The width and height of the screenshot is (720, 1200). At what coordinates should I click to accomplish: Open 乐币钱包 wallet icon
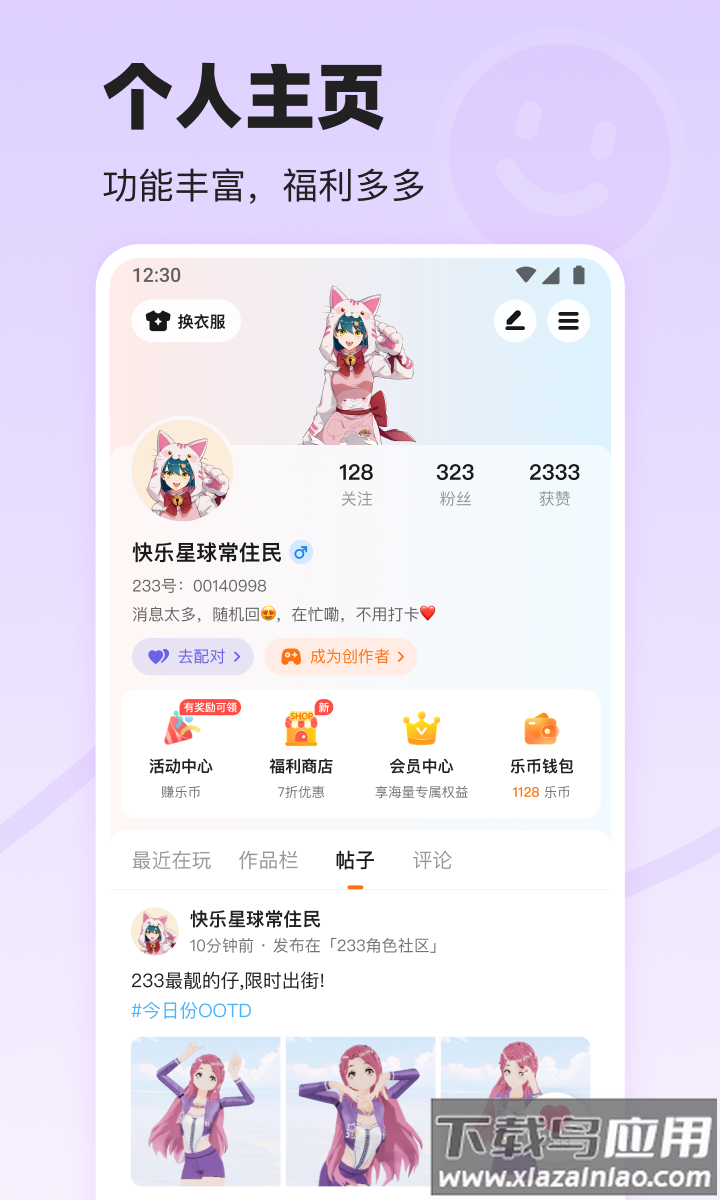[540, 730]
